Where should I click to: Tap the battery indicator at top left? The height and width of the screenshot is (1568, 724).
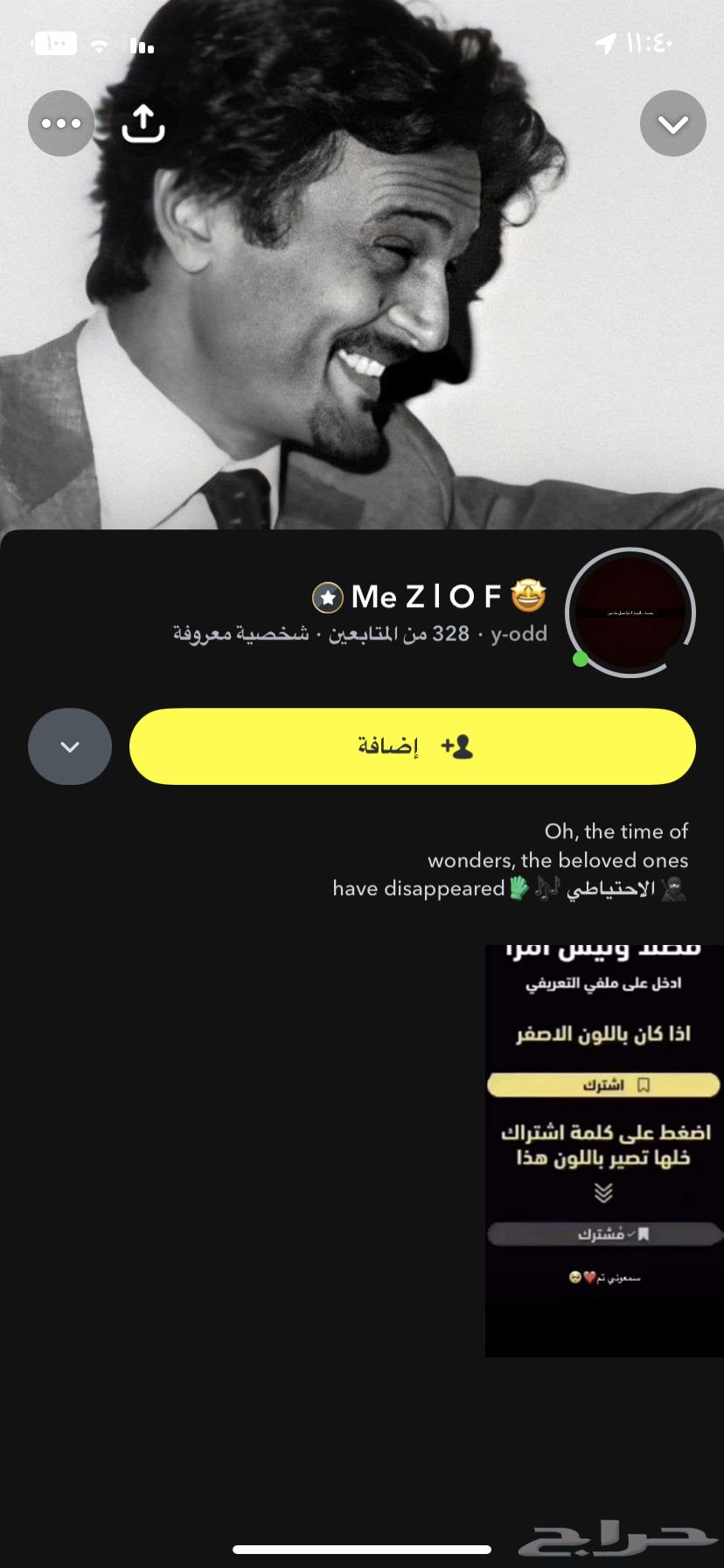coord(54,43)
